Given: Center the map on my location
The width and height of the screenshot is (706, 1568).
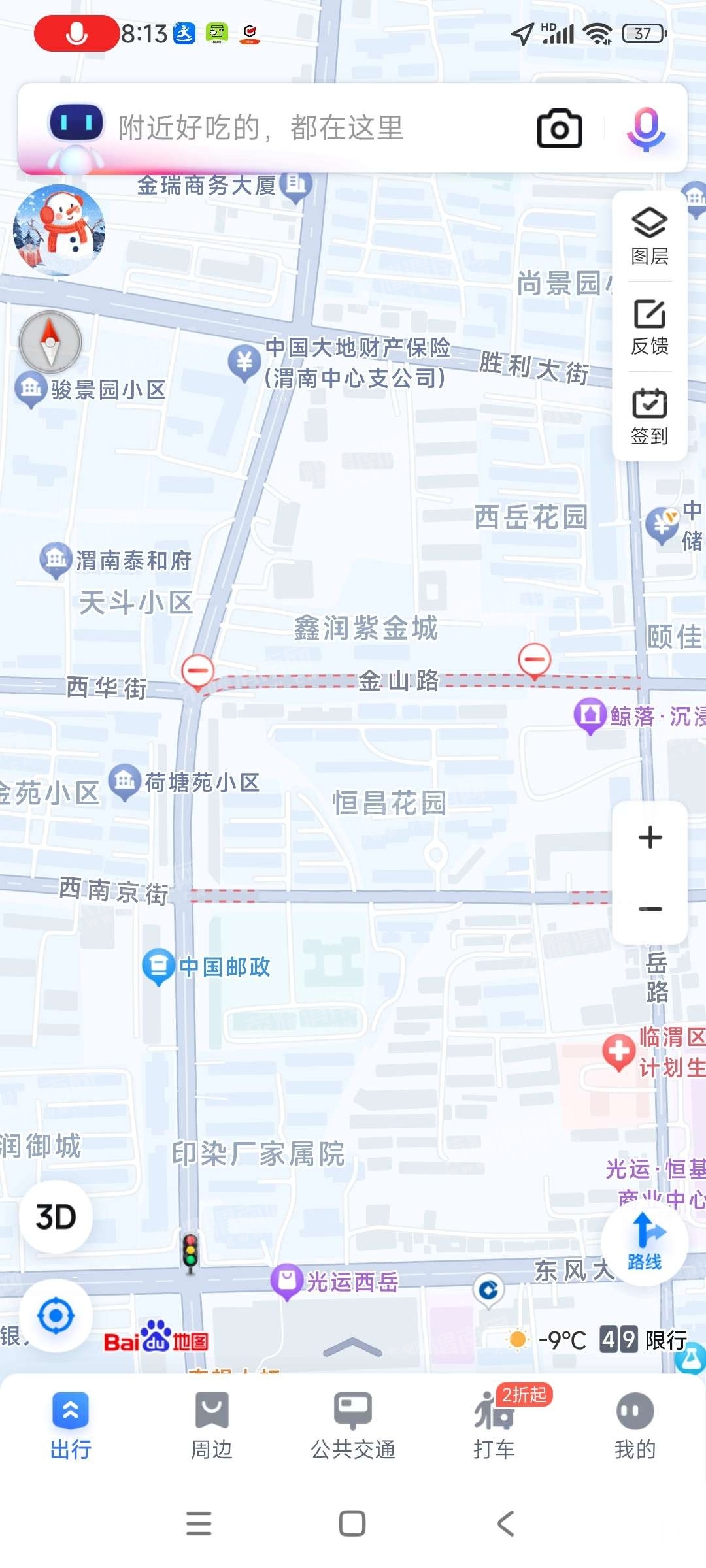Looking at the screenshot, I should [56, 1316].
